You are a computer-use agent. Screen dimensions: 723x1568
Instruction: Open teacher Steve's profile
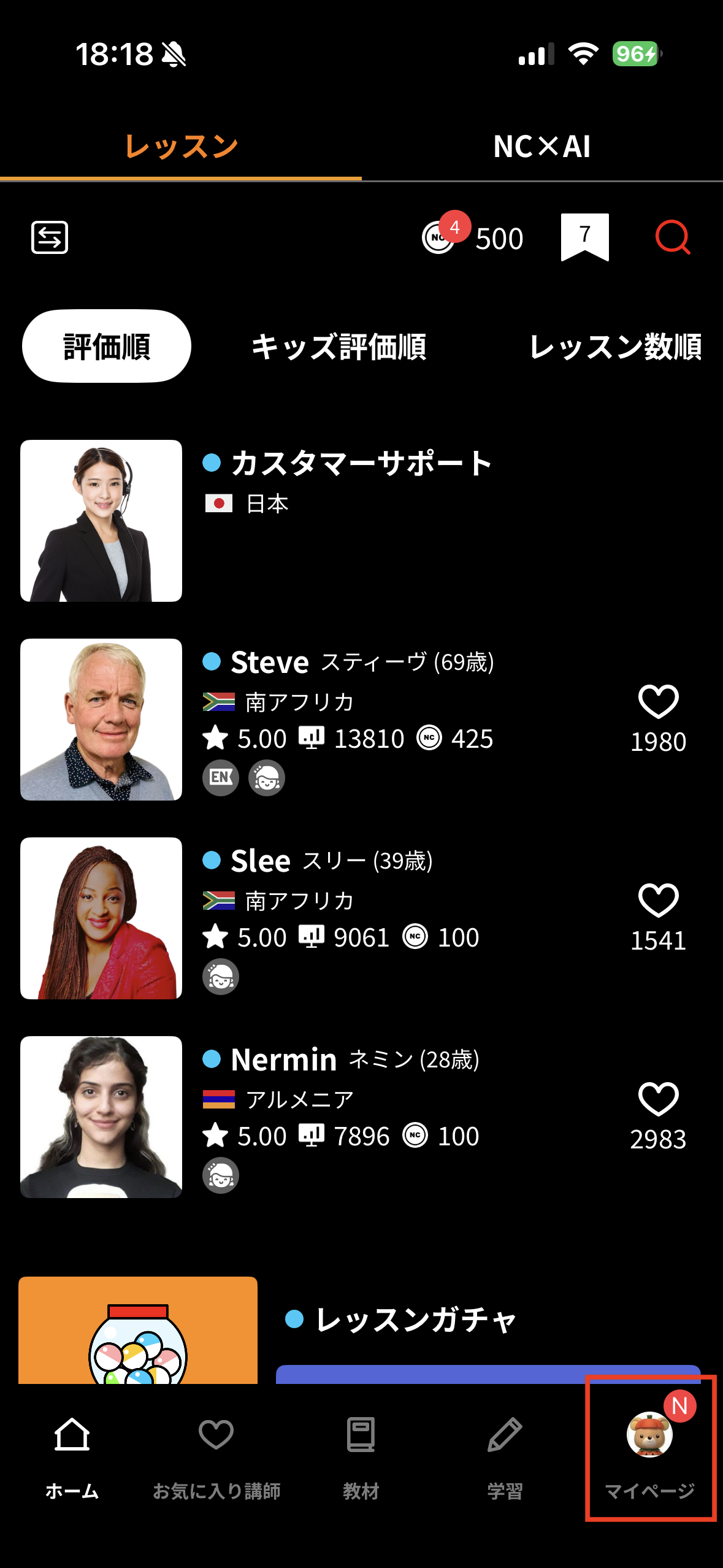point(101,720)
